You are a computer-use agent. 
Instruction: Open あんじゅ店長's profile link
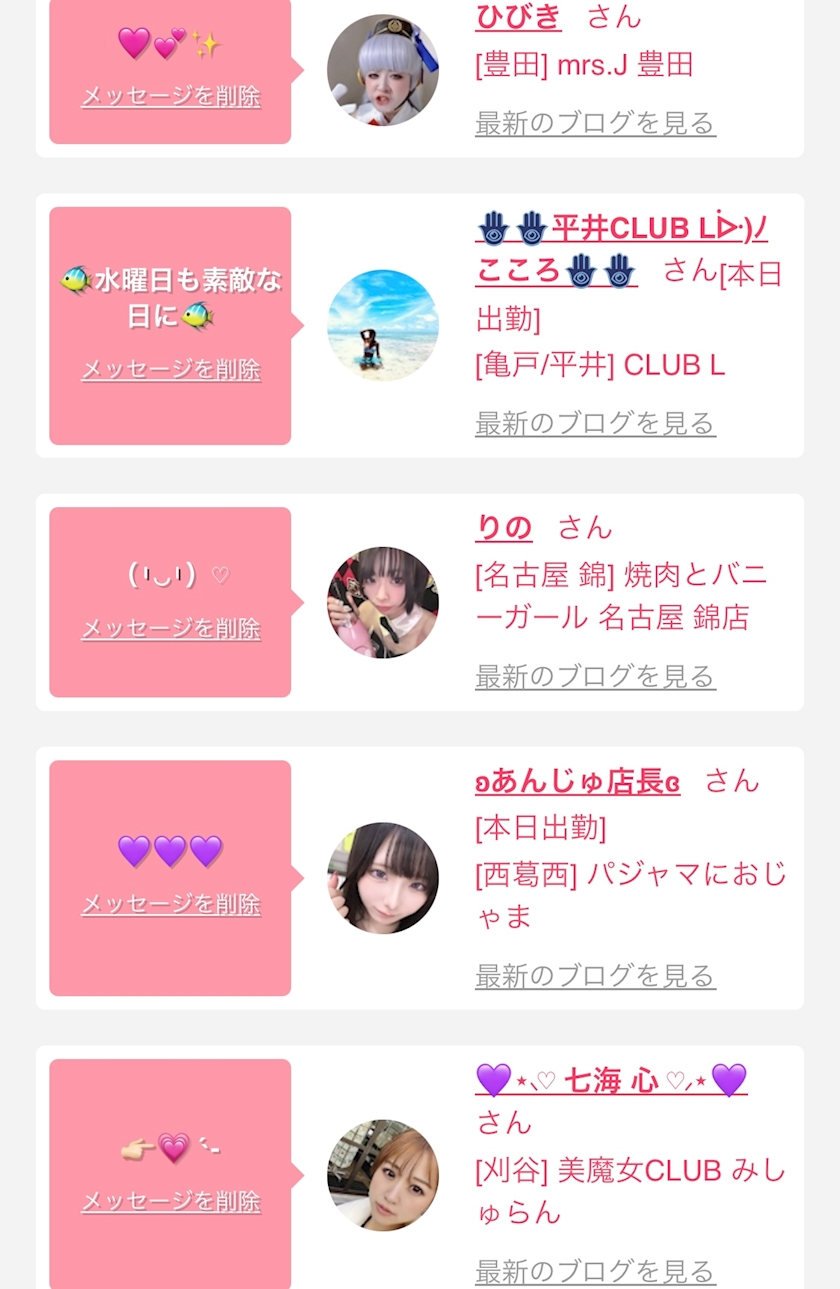click(x=578, y=781)
